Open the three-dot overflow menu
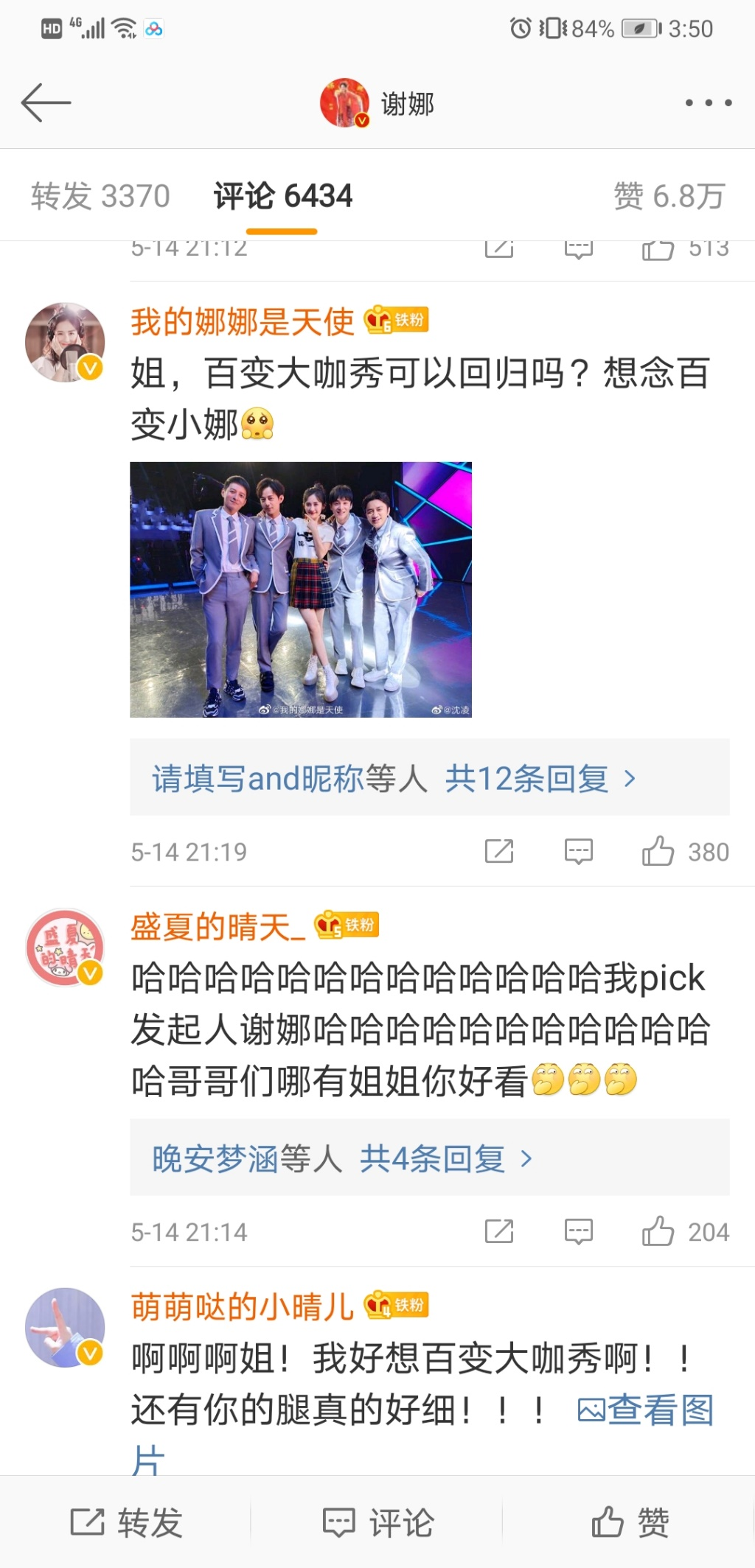Screen dimensions: 755x1568 [x=708, y=103]
